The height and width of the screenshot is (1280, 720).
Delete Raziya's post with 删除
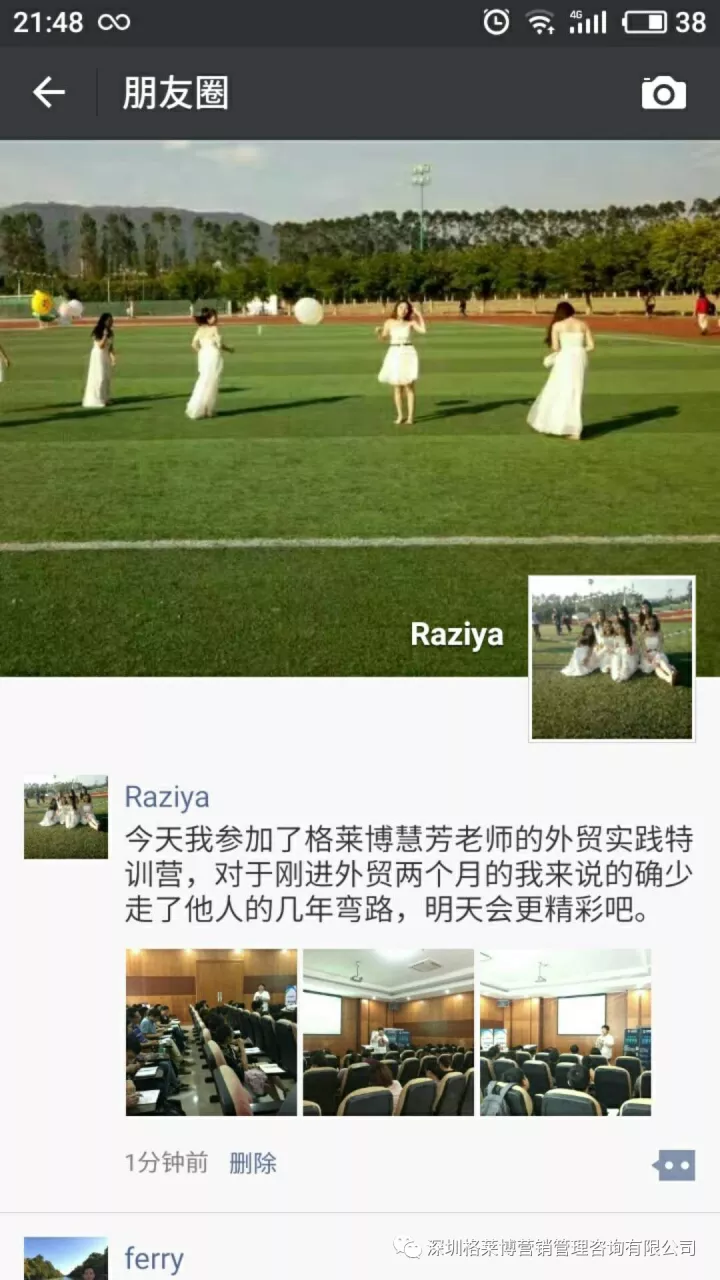(x=252, y=1163)
